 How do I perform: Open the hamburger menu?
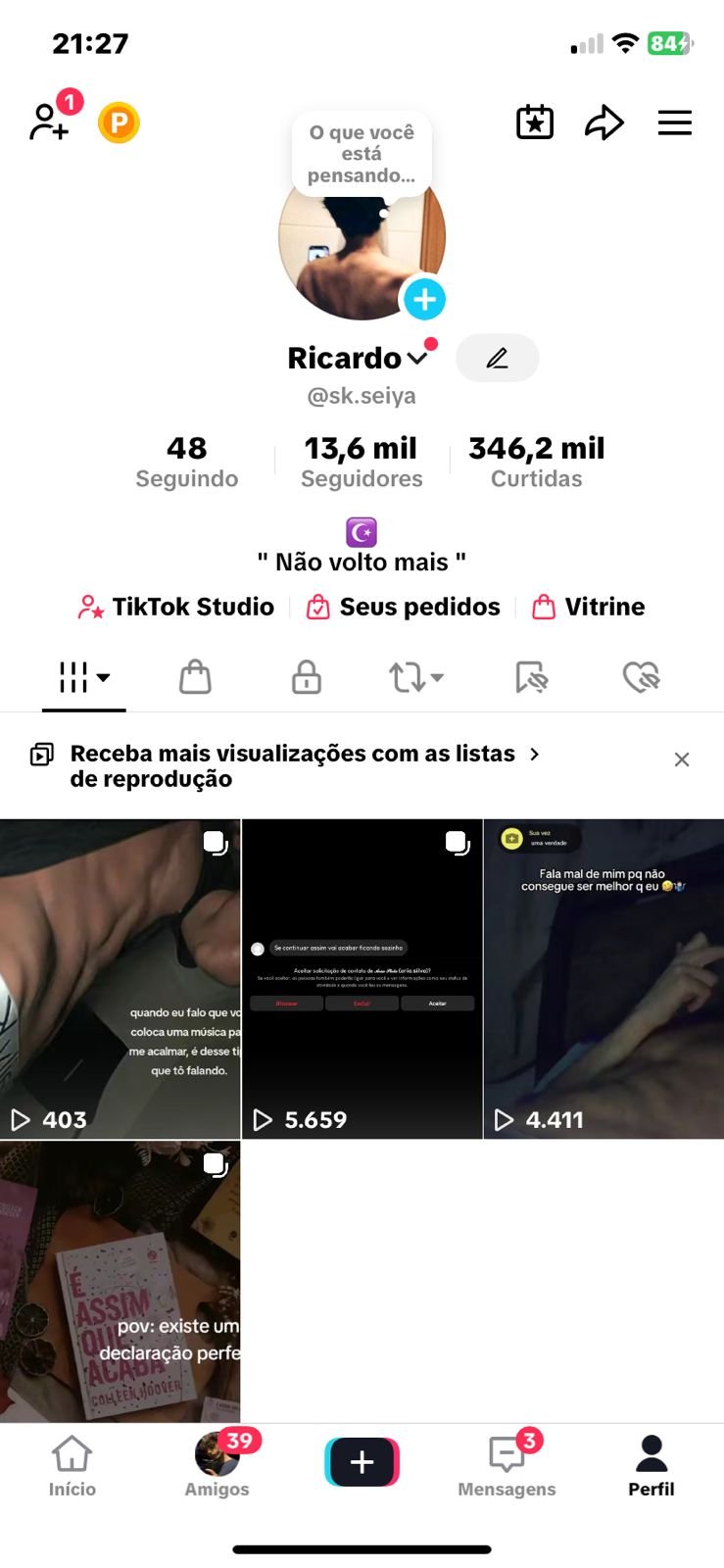tap(674, 122)
